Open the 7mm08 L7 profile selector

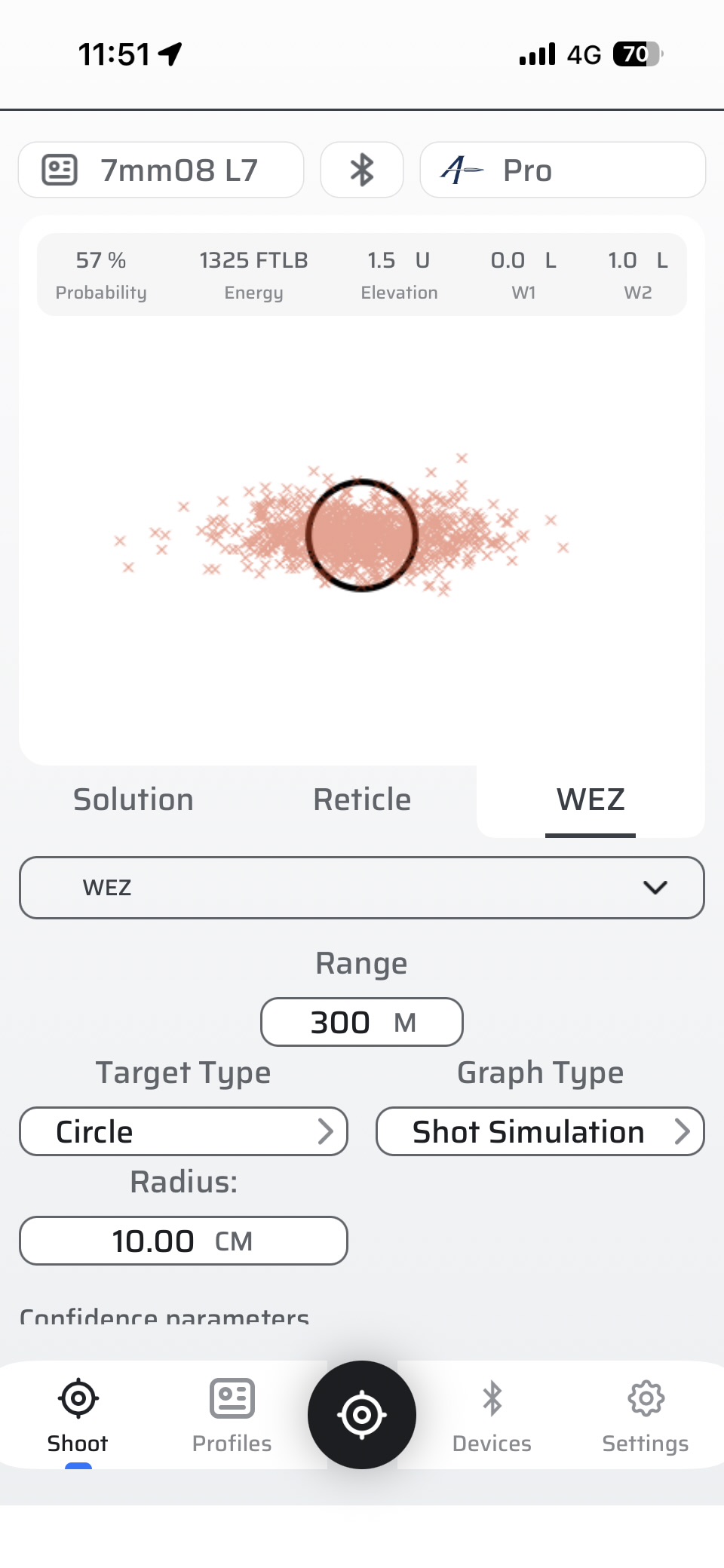[161, 170]
